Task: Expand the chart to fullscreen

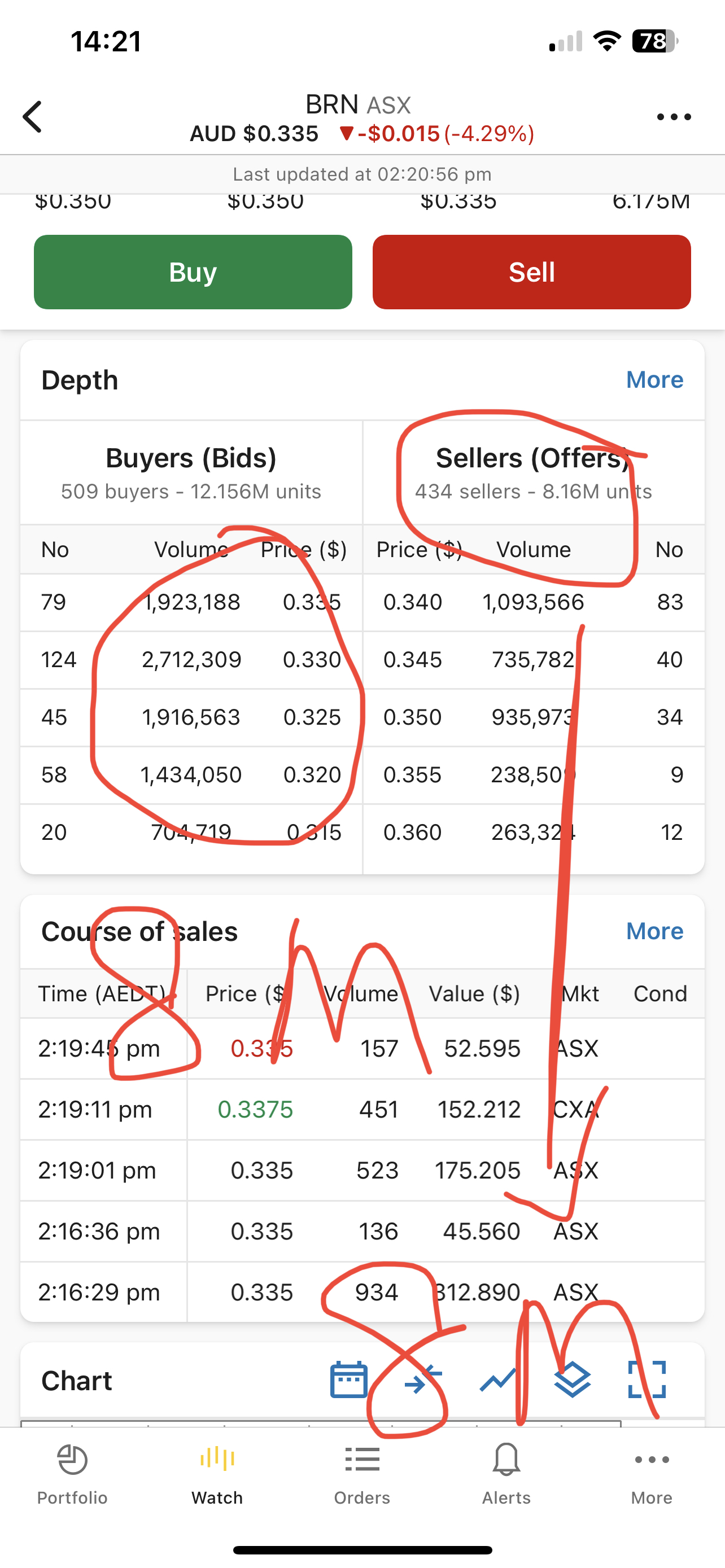Action: tap(647, 1379)
